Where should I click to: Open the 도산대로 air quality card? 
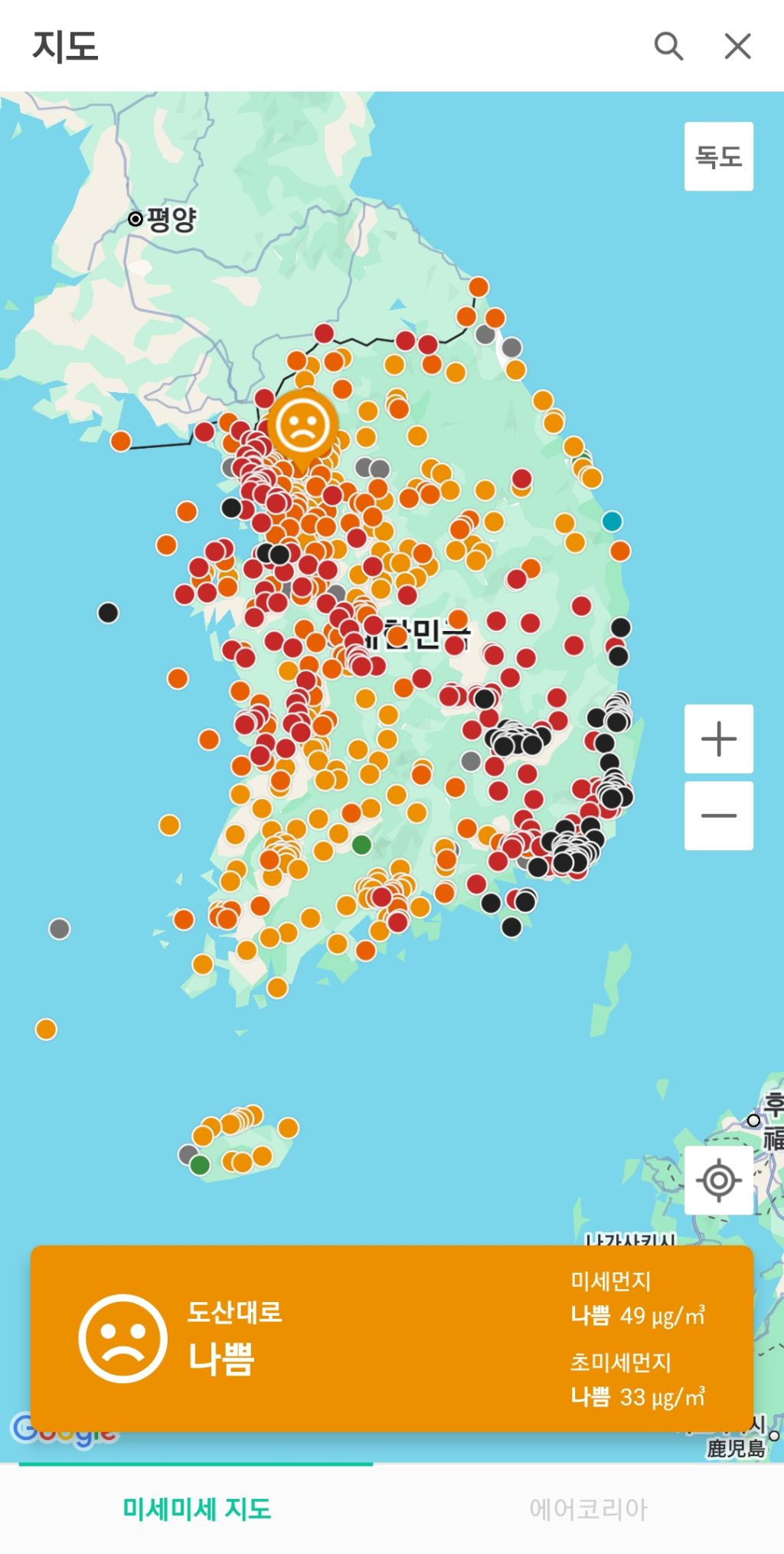392,1339
